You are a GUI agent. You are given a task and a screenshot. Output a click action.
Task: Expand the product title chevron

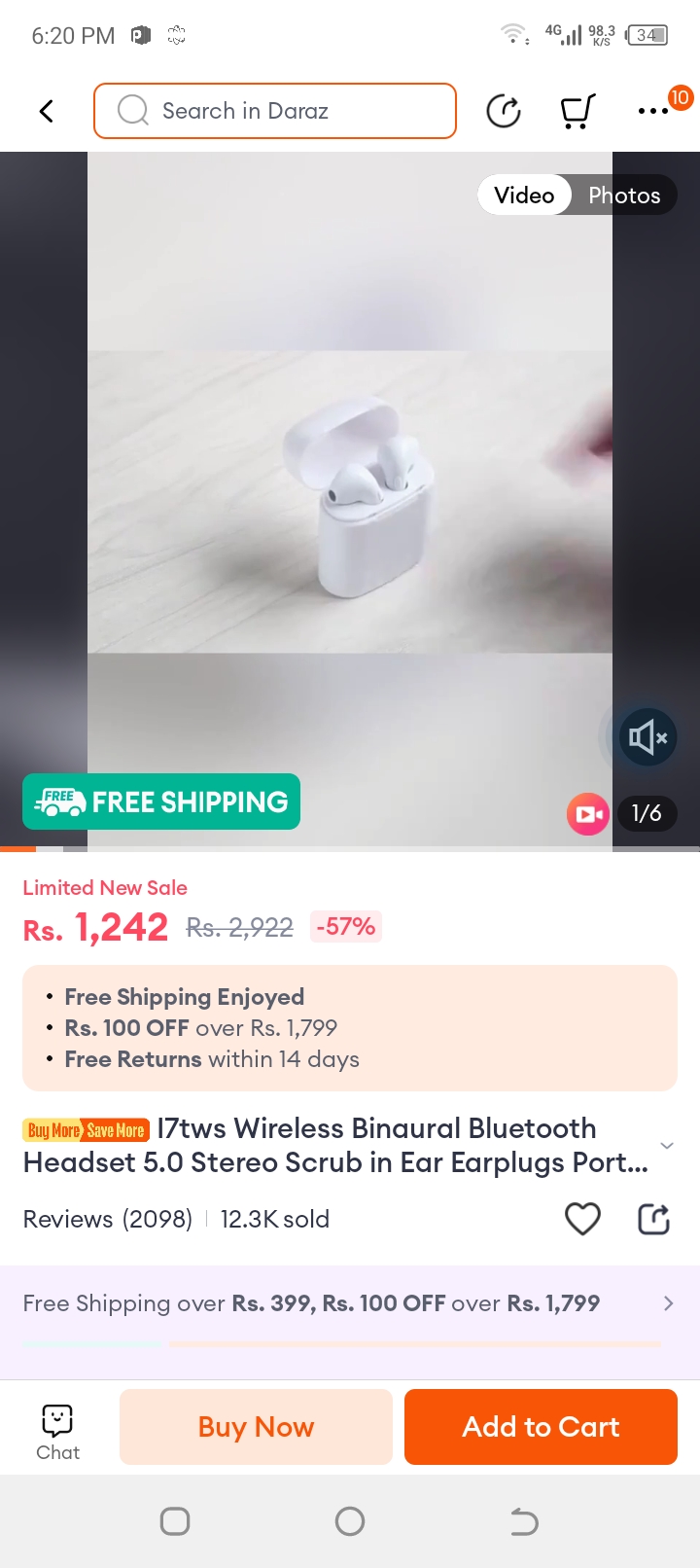tap(667, 1145)
